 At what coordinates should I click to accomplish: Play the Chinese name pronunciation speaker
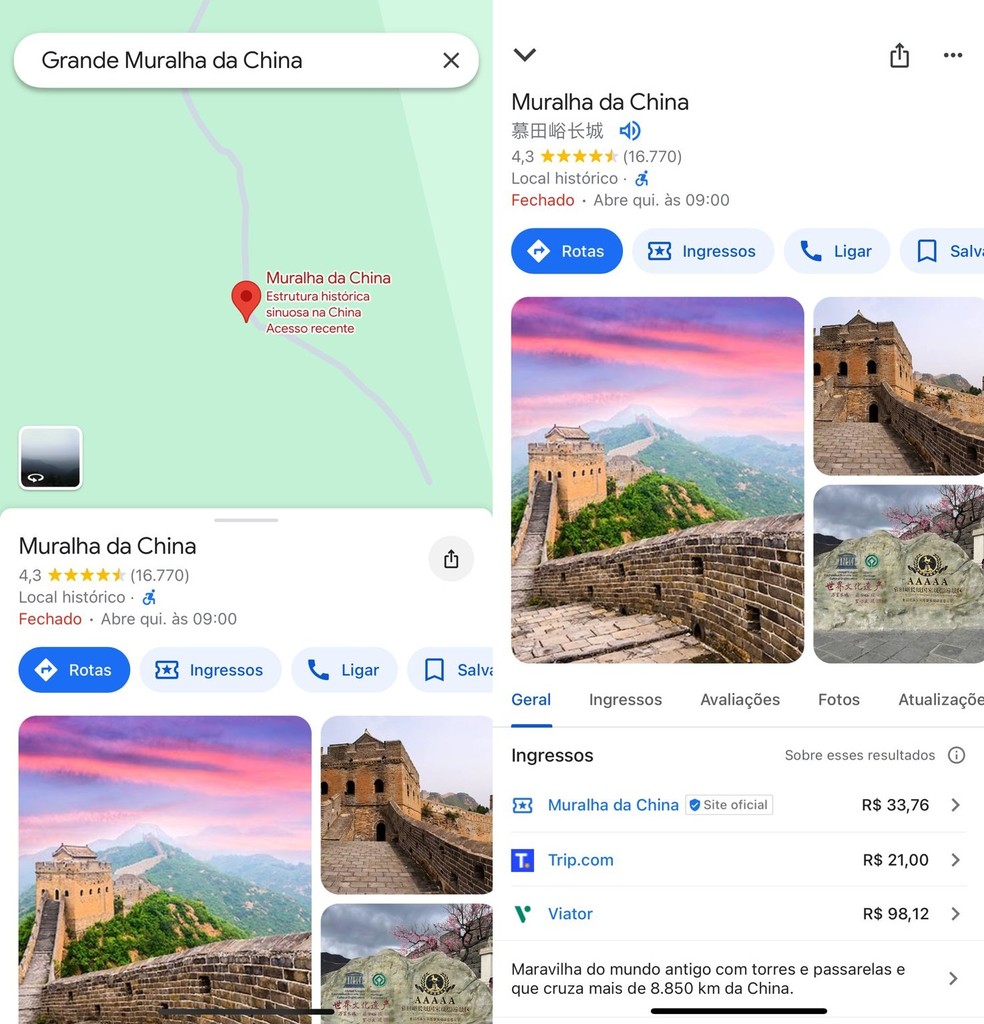click(x=629, y=131)
